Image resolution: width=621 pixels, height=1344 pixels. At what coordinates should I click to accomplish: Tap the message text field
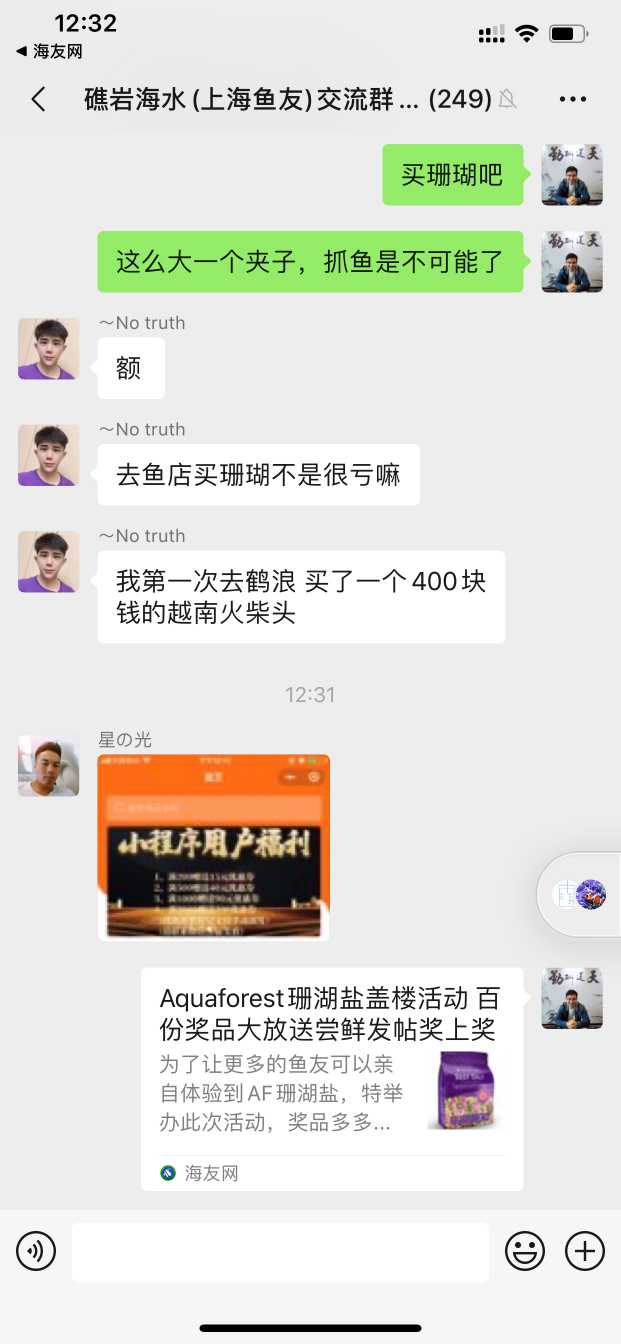(x=280, y=1251)
